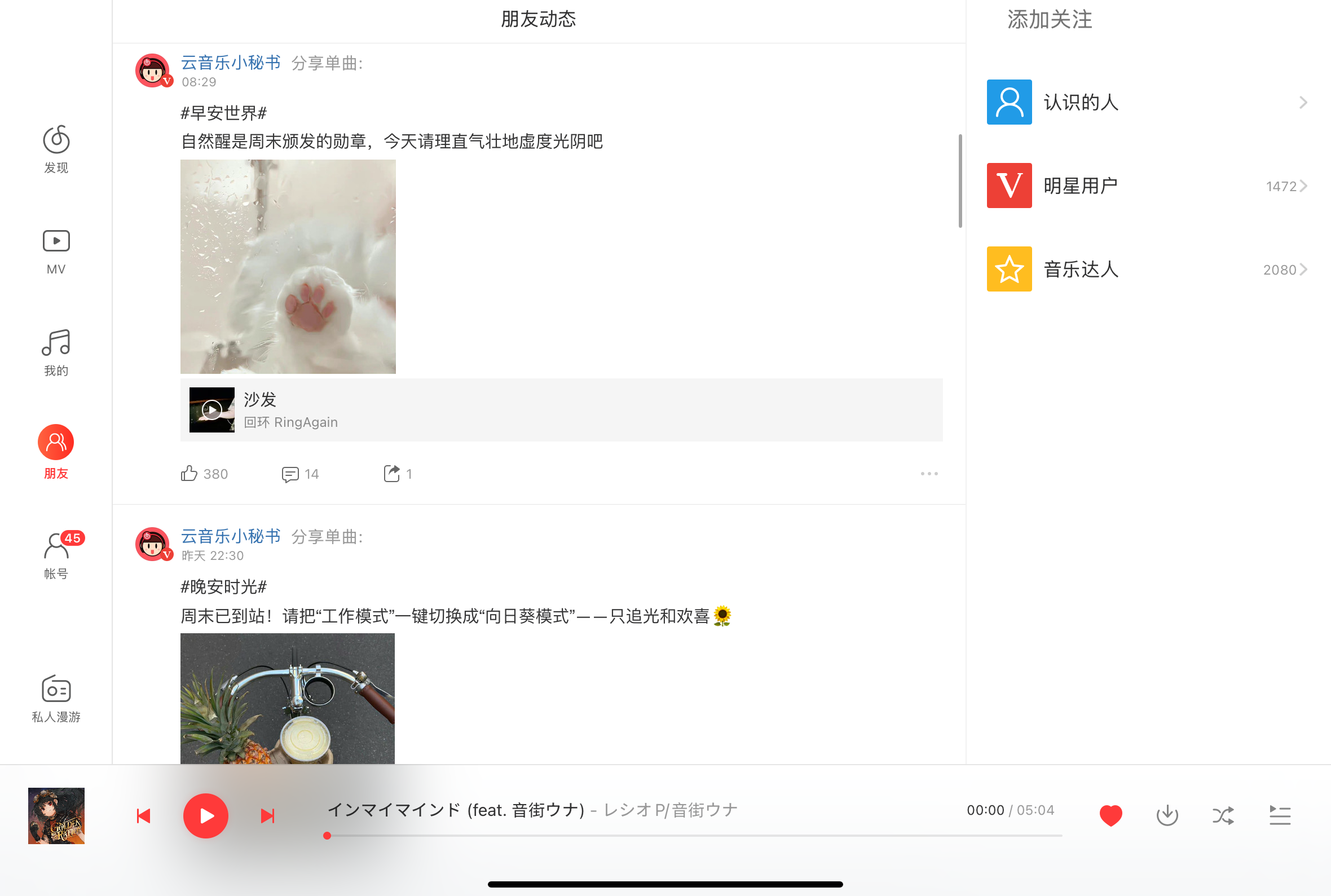Start playback of the current song
This screenshot has width=1331, height=896.
[x=206, y=815]
